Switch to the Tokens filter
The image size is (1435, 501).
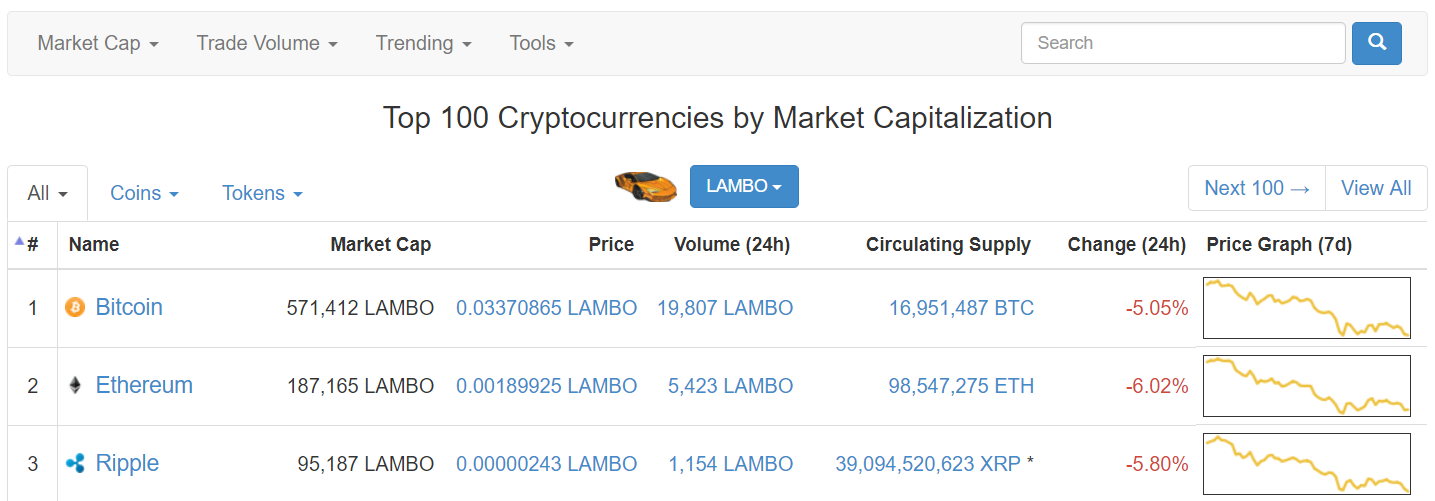click(262, 193)
